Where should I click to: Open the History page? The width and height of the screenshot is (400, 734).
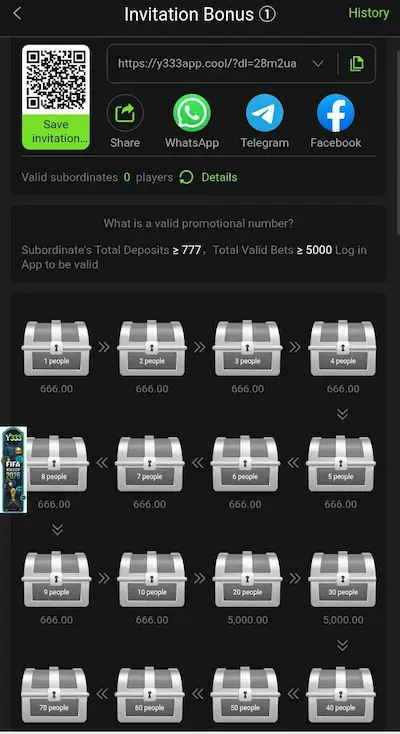[369, 13]
